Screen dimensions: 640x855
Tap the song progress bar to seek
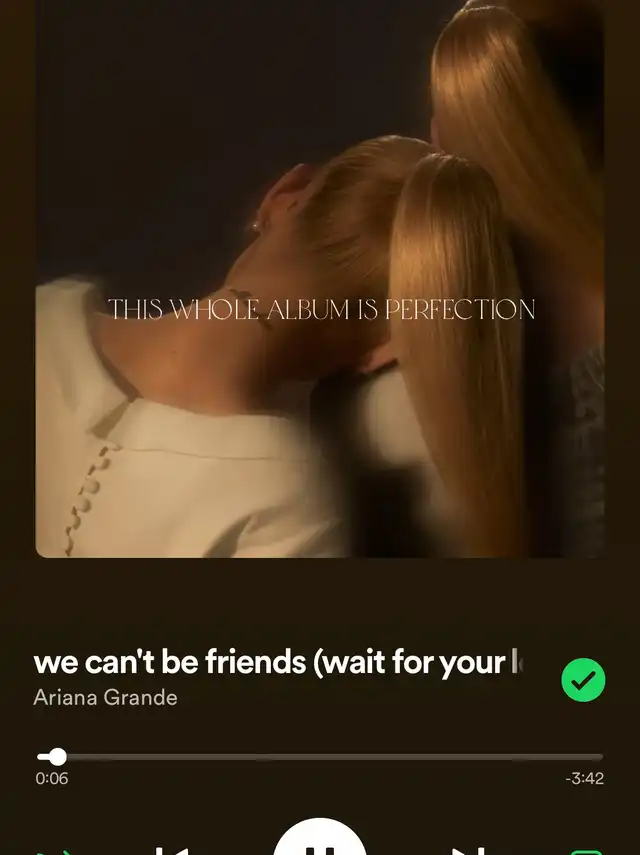(x=320, y=757)
